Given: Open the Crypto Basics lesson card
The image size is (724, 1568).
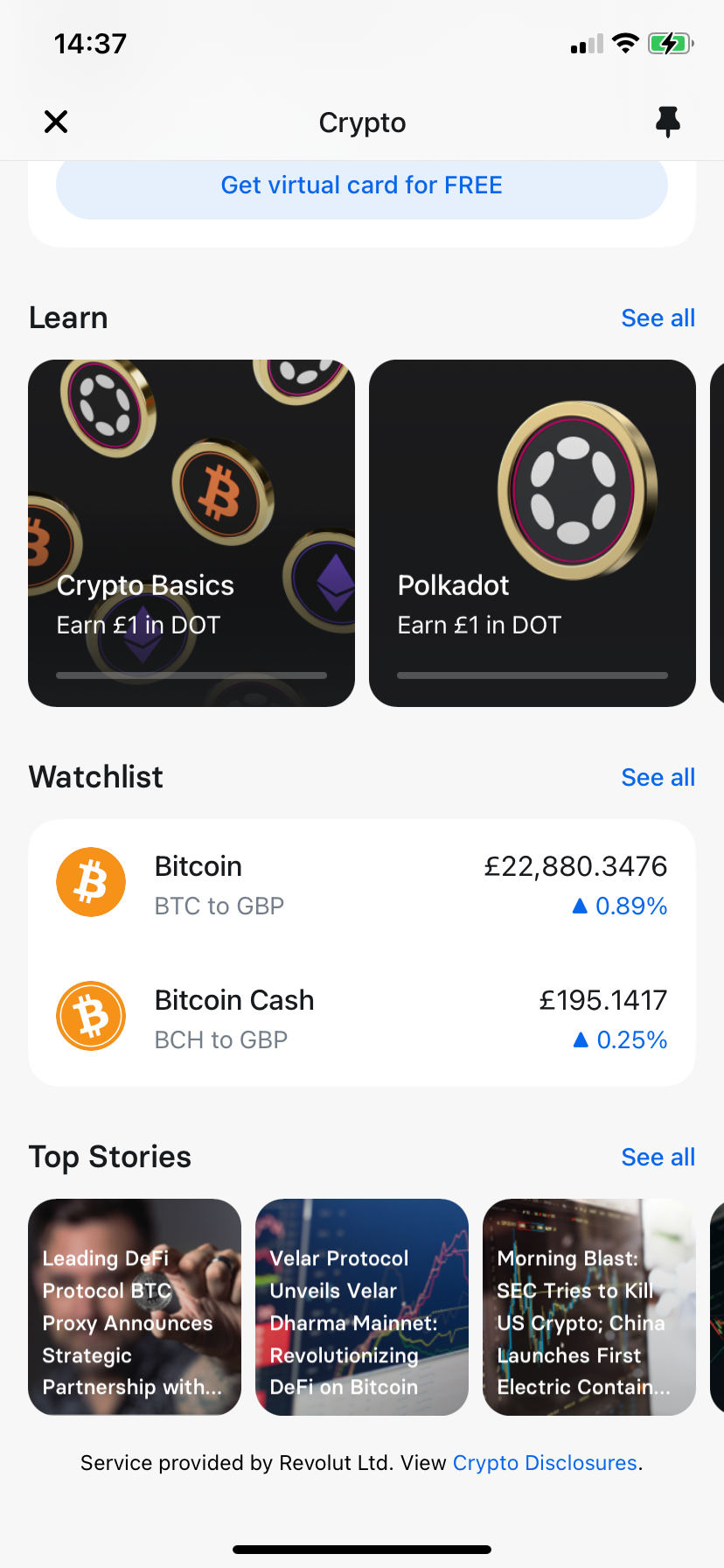Looking at the screenshot, I should pyautogui.click(x=191, y=533).
